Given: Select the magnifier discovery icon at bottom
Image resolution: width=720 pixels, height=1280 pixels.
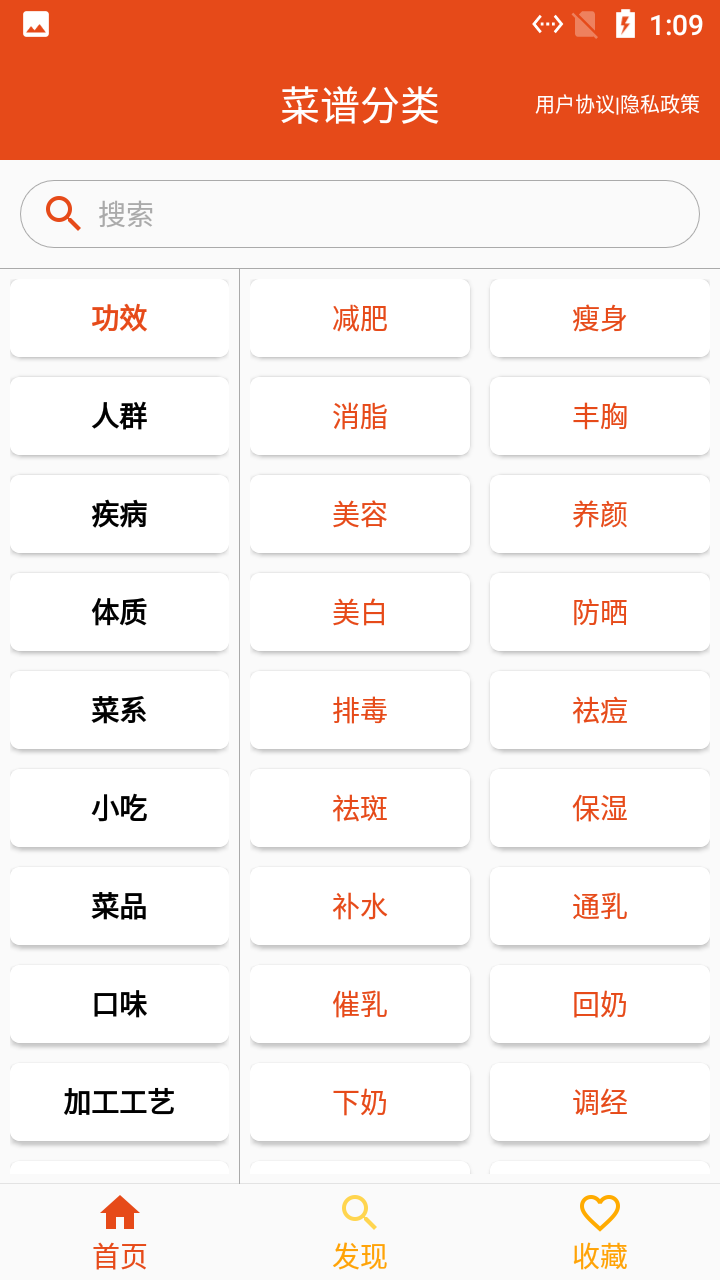Looking at the screenshot, I should [x=359, y=1210].
